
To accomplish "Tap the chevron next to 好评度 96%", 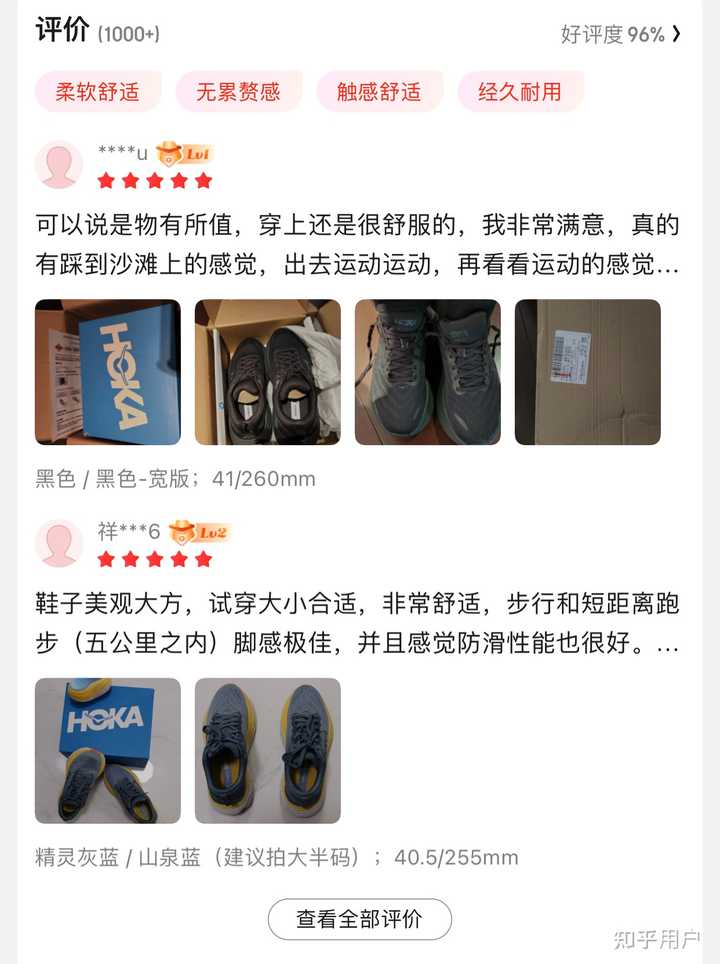I will click(x=676, y=31).
